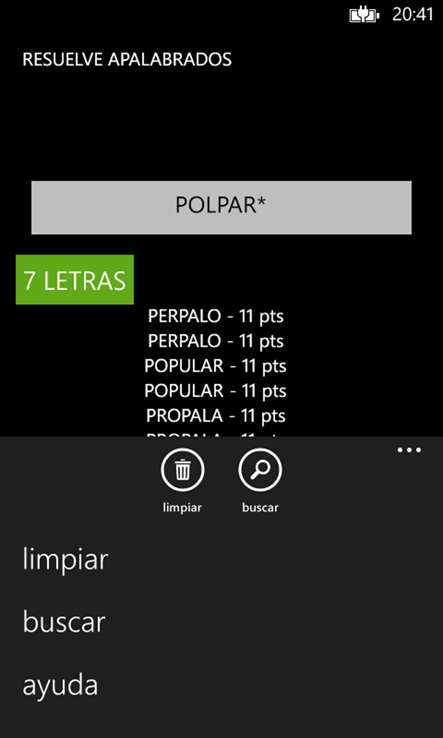Tap the POLPAR* letters input field
This screenshot has width=443, height=738.
[221, 207]
